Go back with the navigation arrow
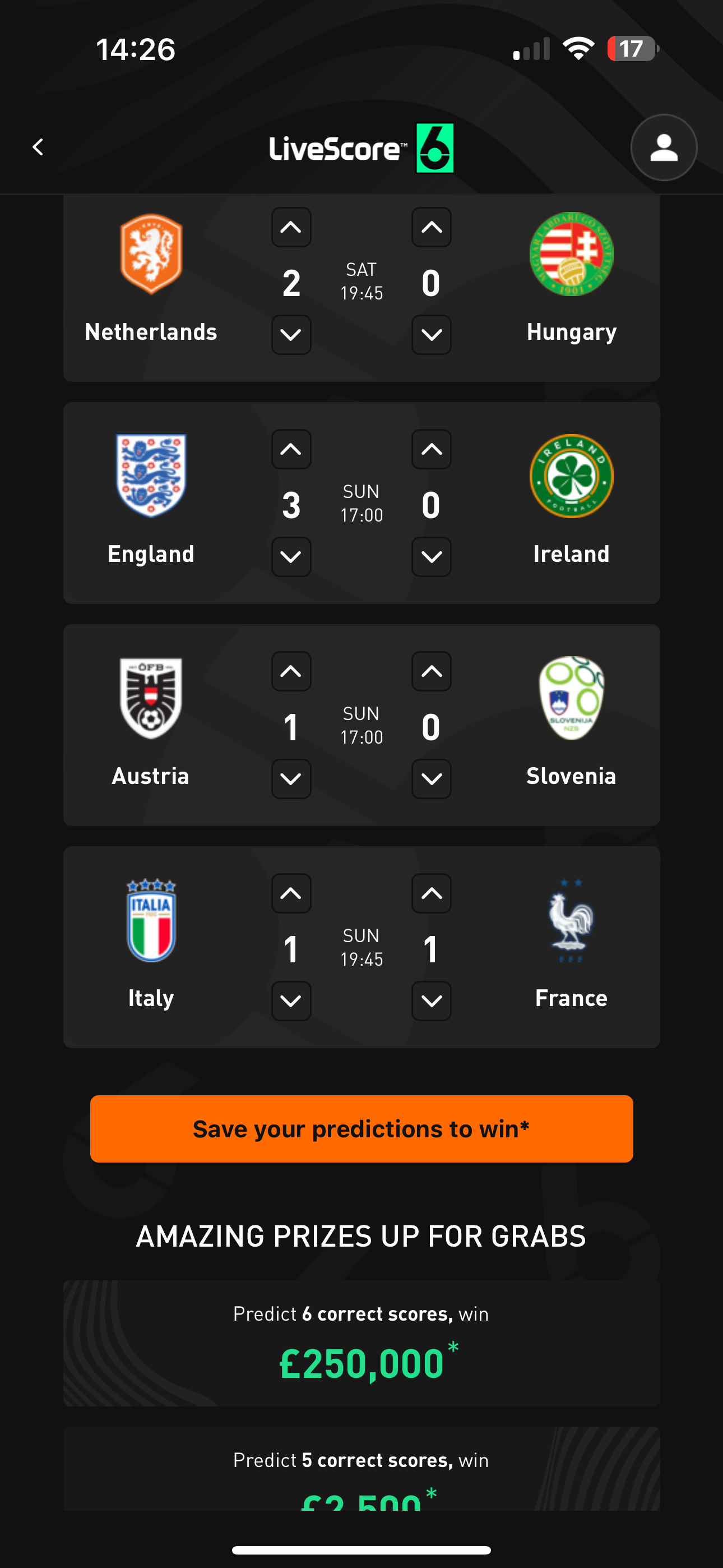The width and height of the screenshot is (723, 1568). [38, 147]
